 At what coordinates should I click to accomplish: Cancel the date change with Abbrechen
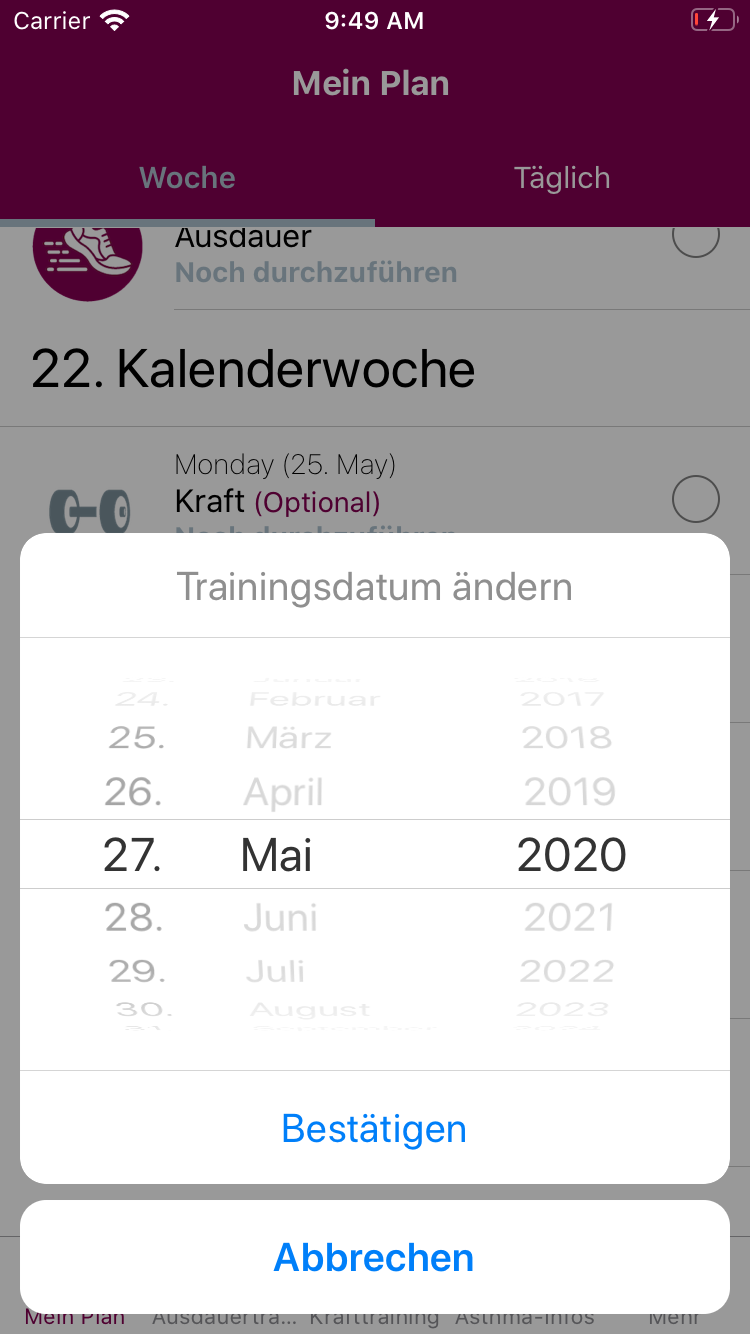point(374,1257)
